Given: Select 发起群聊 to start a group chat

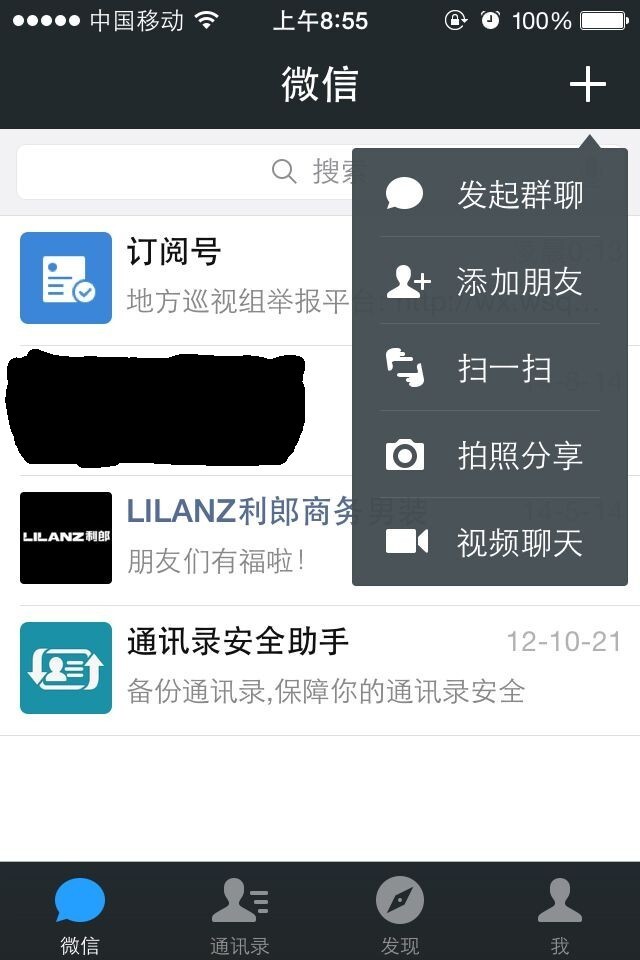Looking at the screenshot, I should pyautogui.click(x=489, y=195).
